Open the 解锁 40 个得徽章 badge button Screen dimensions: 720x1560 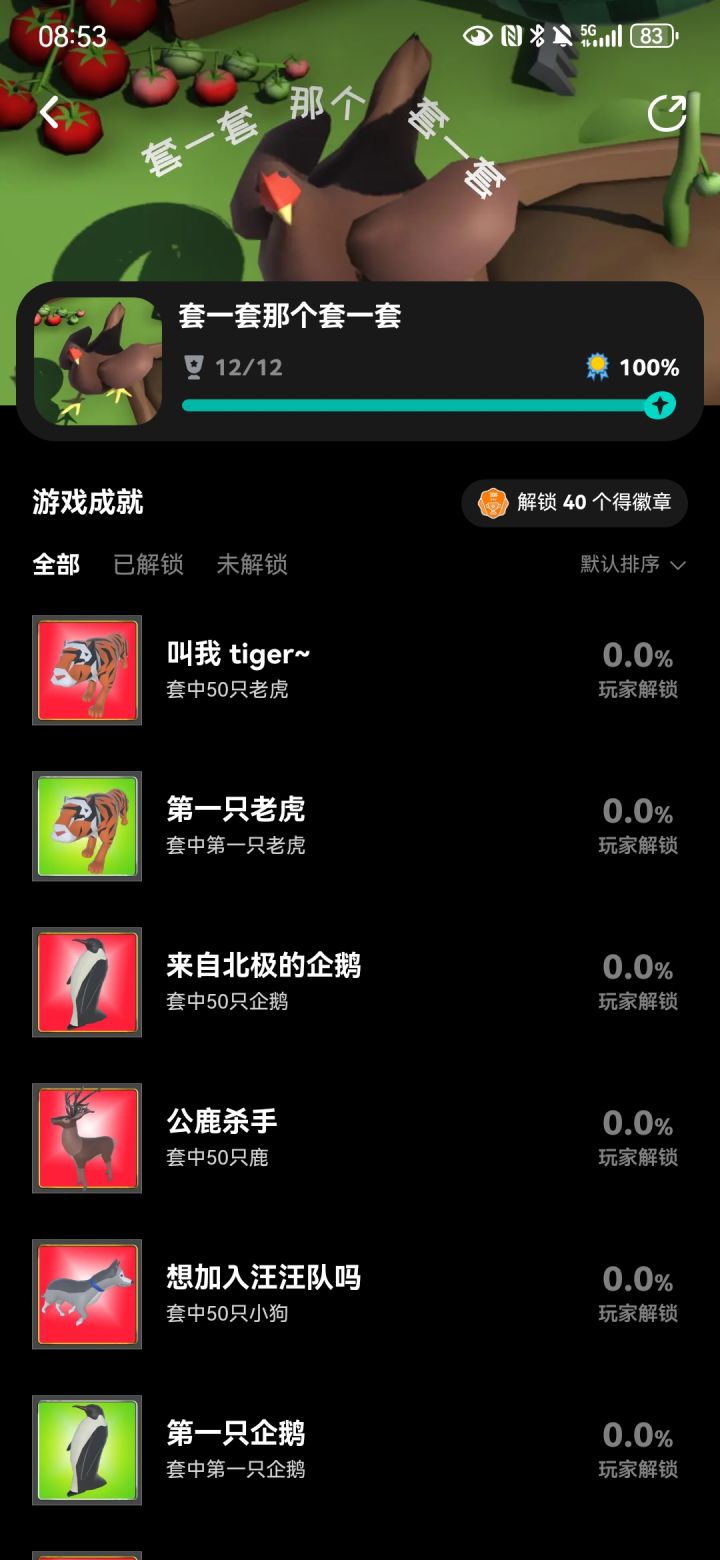(x=575, y=502)
